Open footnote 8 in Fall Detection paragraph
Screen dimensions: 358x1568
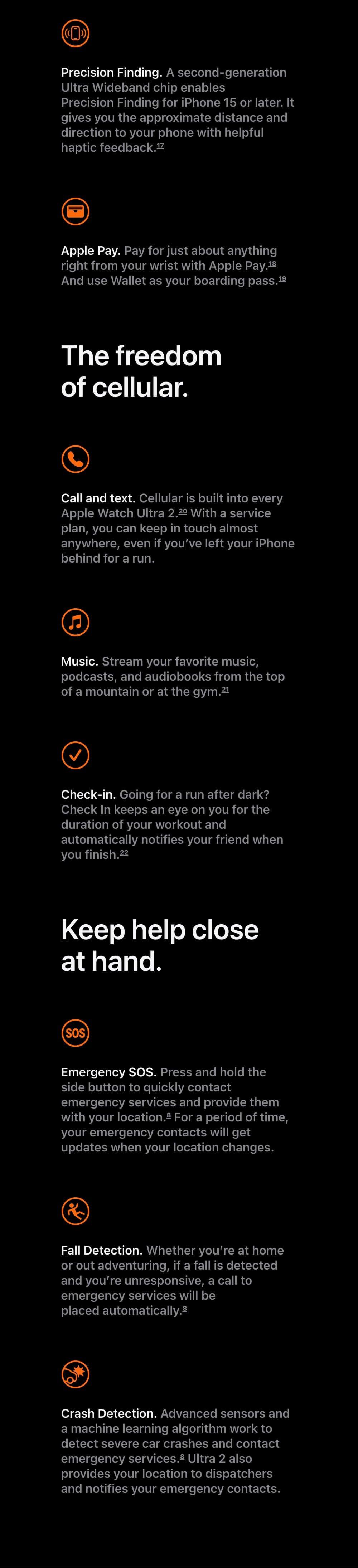point(184,1309)
